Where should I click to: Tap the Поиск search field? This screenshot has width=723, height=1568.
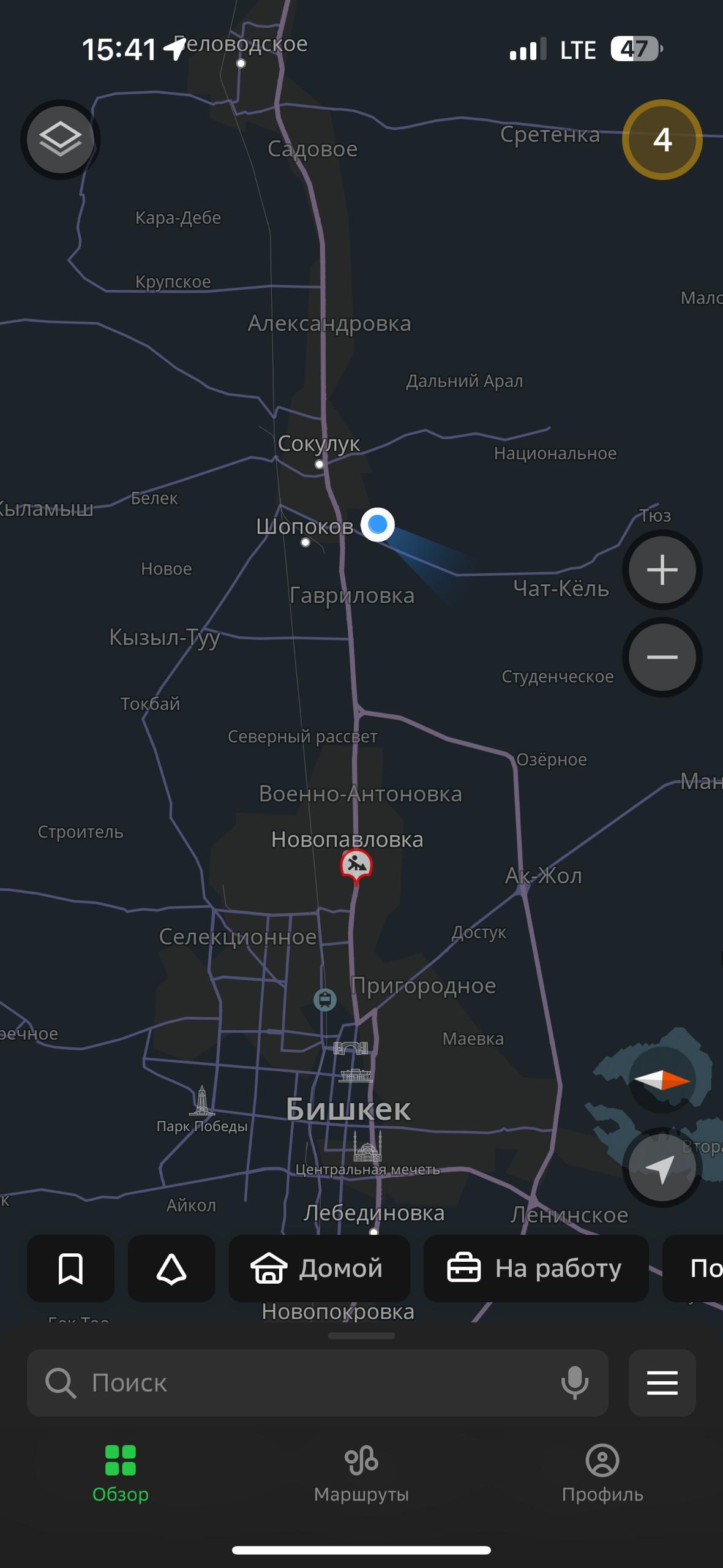(x=294, y=1383)
